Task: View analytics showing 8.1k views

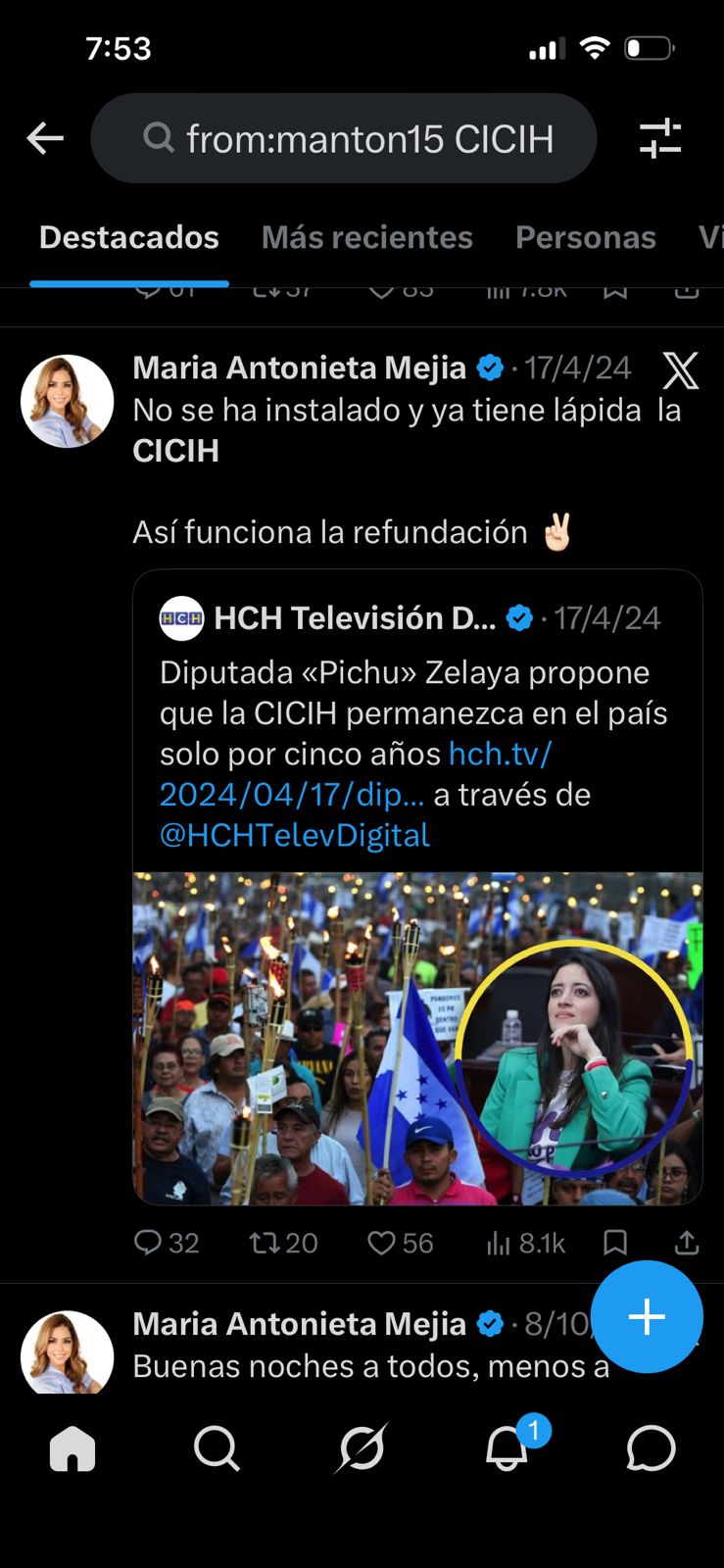Action: [x=526, y=1244]
